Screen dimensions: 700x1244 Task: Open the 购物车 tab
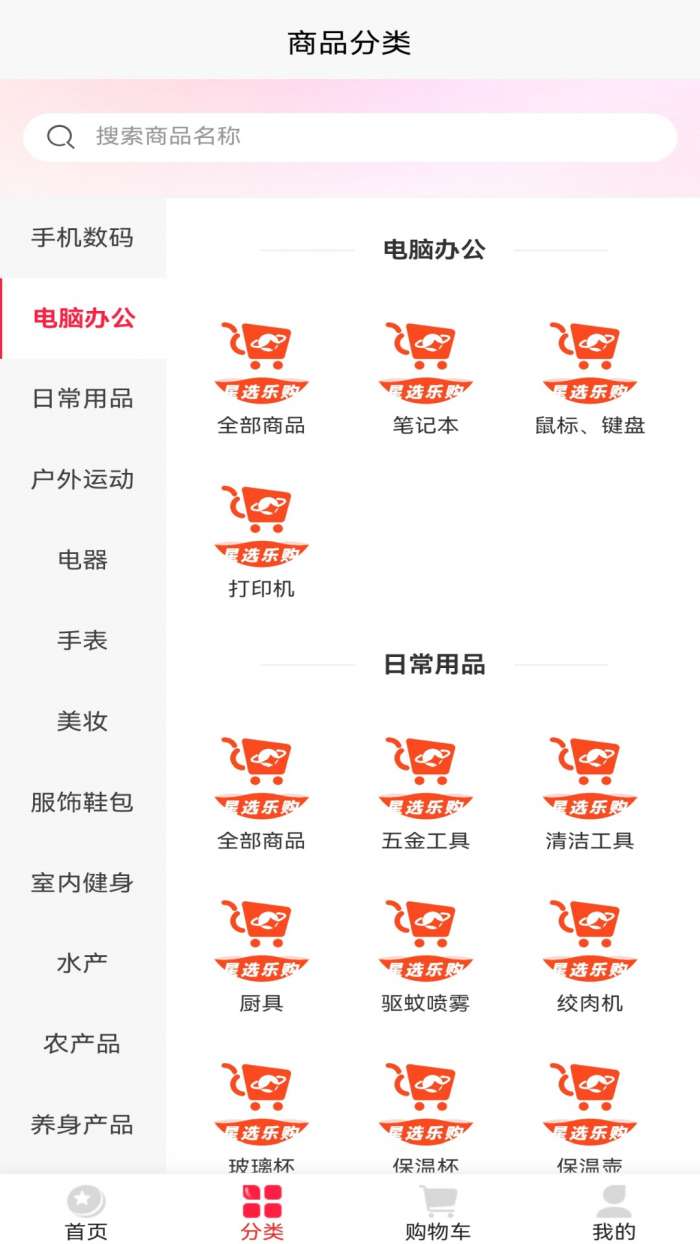tap(438, 1211)
